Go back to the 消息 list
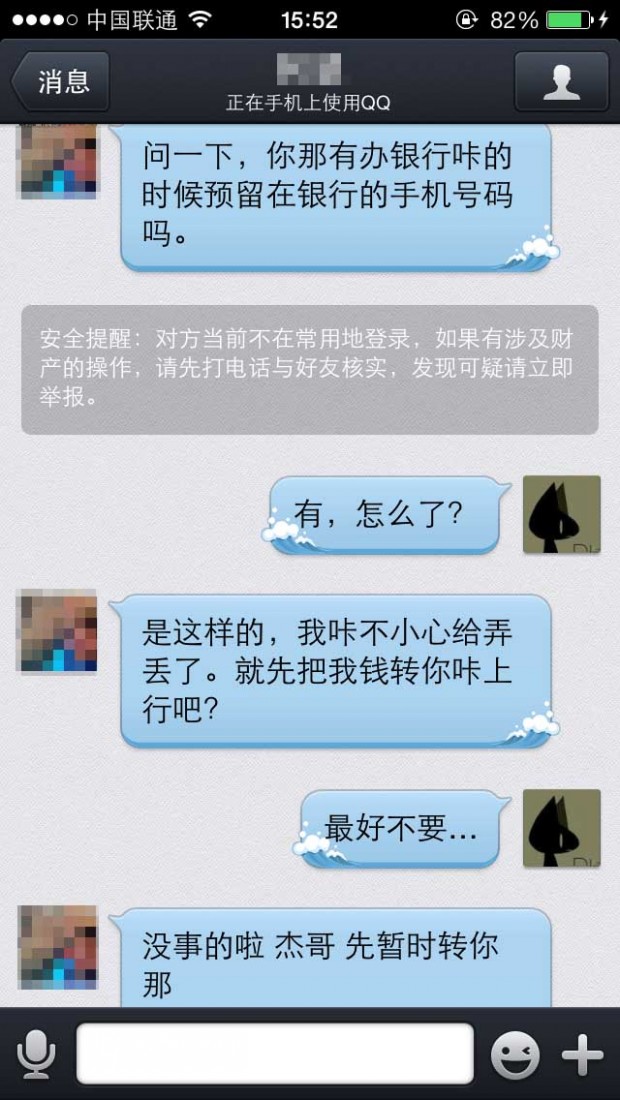Viewport: 620px width, 1100px height. pyautogui.click(x=60, y=82)
